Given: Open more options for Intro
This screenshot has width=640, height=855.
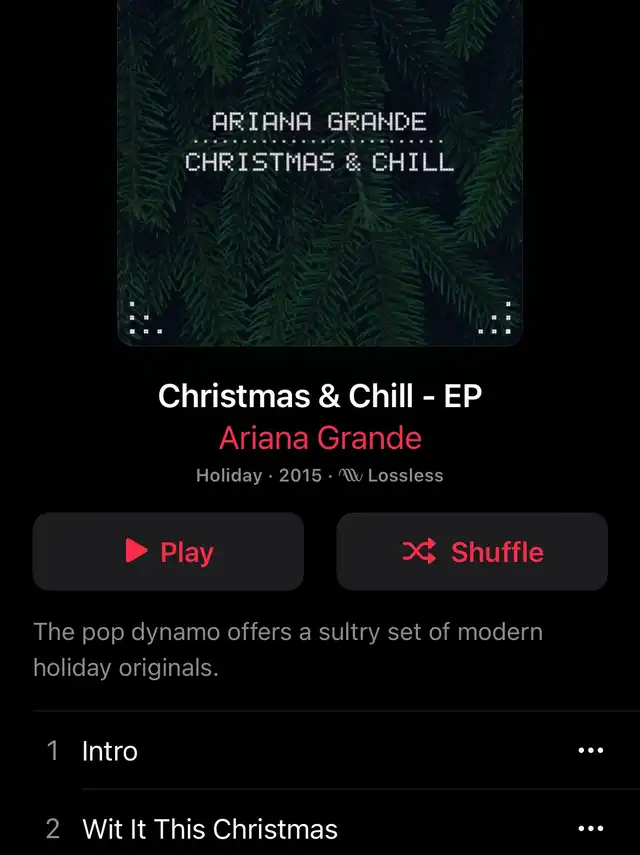Looking at the screenshot, I should point(591,751).
